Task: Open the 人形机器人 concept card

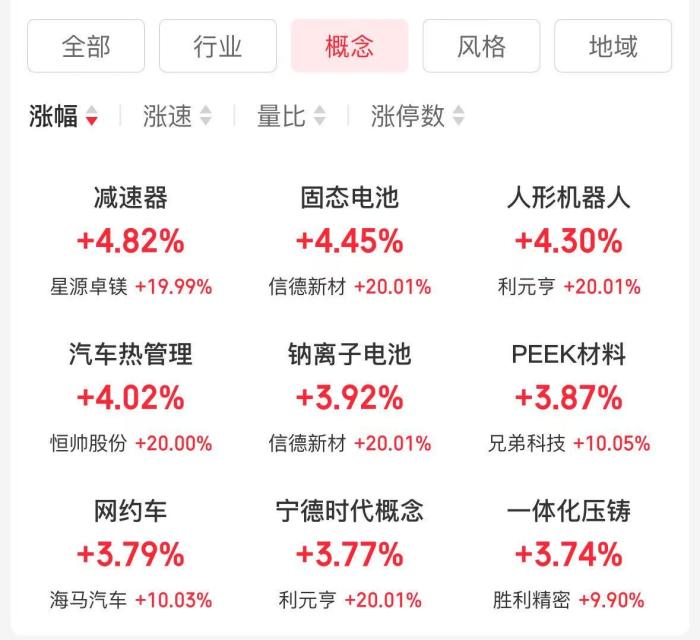Action: point(568,241)
